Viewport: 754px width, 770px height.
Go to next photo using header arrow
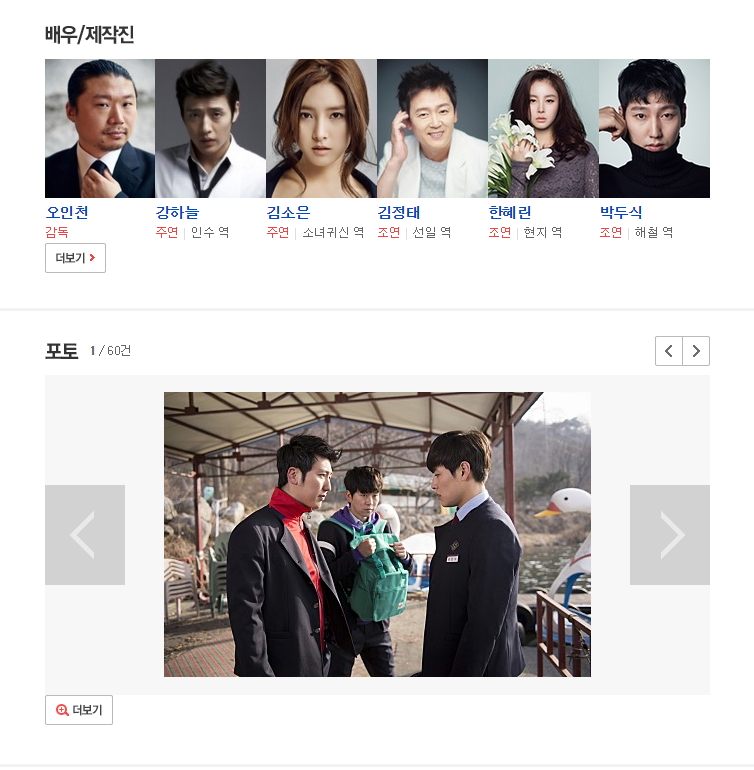click(x=696, y=351)
